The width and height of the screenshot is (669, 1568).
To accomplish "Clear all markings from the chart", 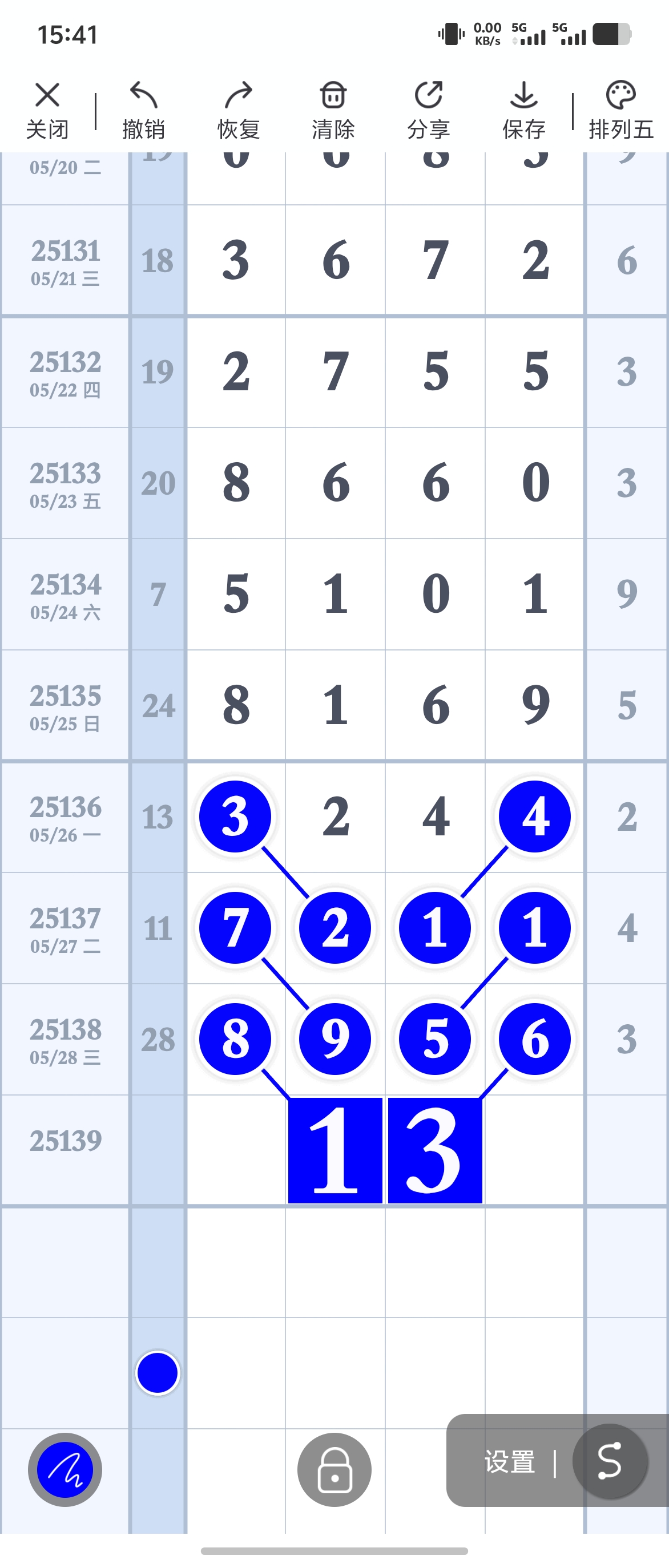I will point(333,110).
